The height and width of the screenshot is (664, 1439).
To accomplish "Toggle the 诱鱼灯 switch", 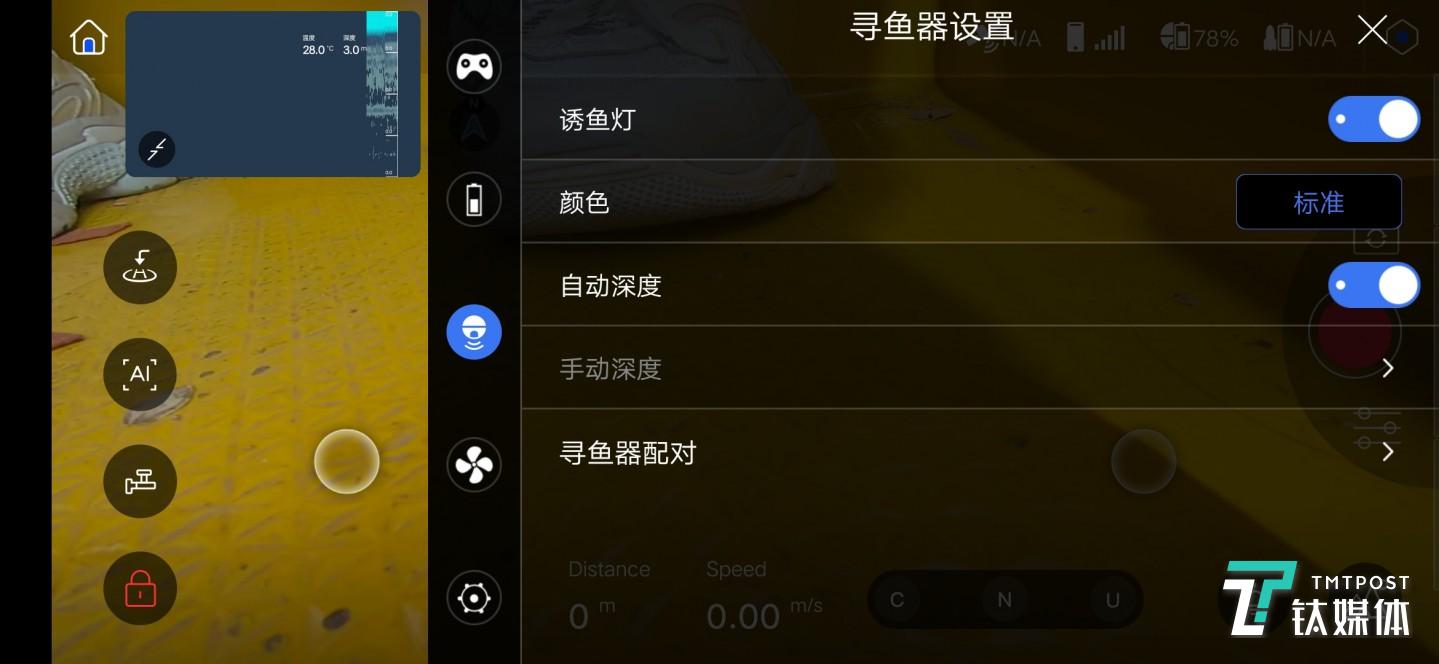I will point(1374,120).
